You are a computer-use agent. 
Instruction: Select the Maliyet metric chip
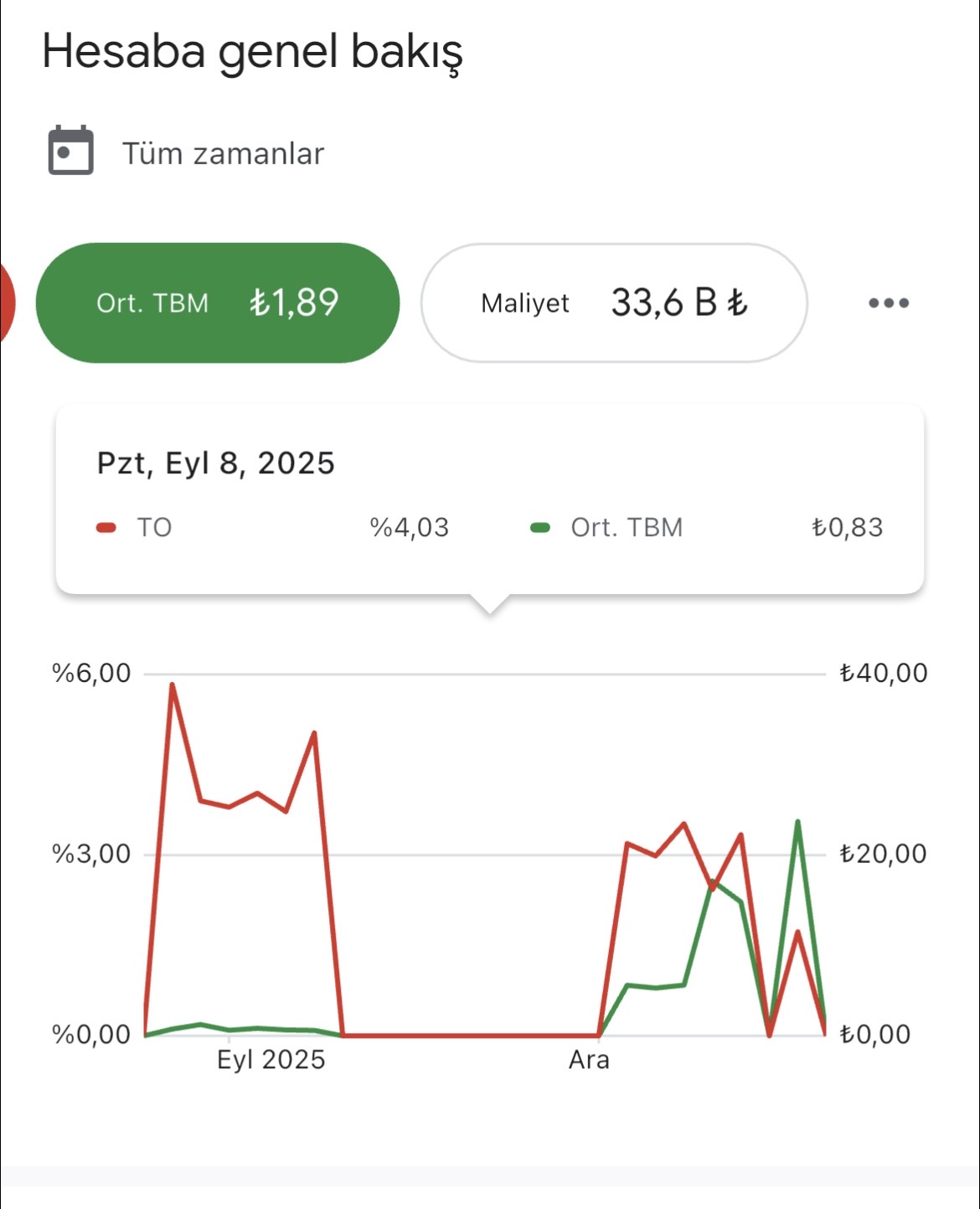tap(614, 302)
